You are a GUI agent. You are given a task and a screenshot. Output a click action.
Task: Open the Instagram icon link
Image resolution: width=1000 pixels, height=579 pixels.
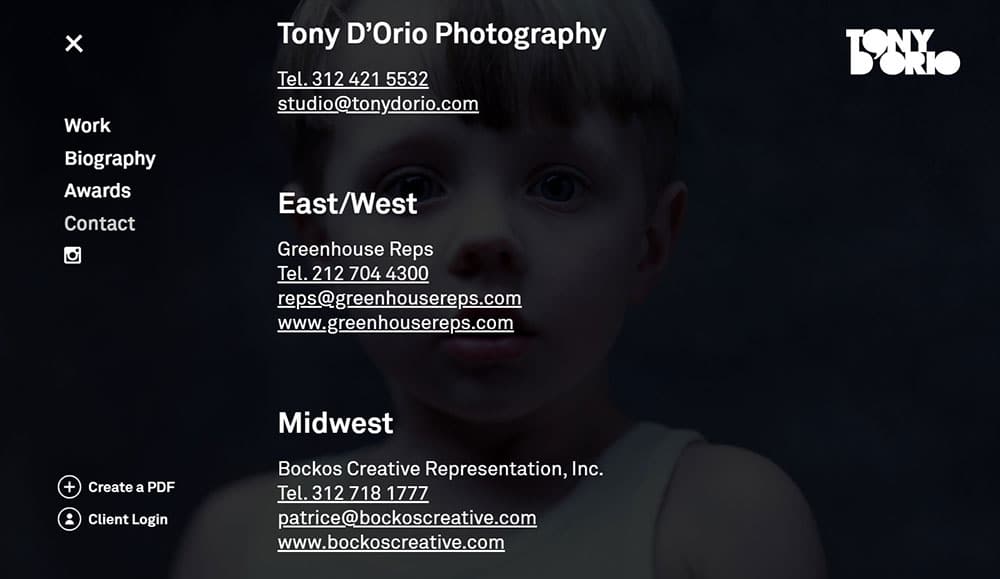point(73,255)
